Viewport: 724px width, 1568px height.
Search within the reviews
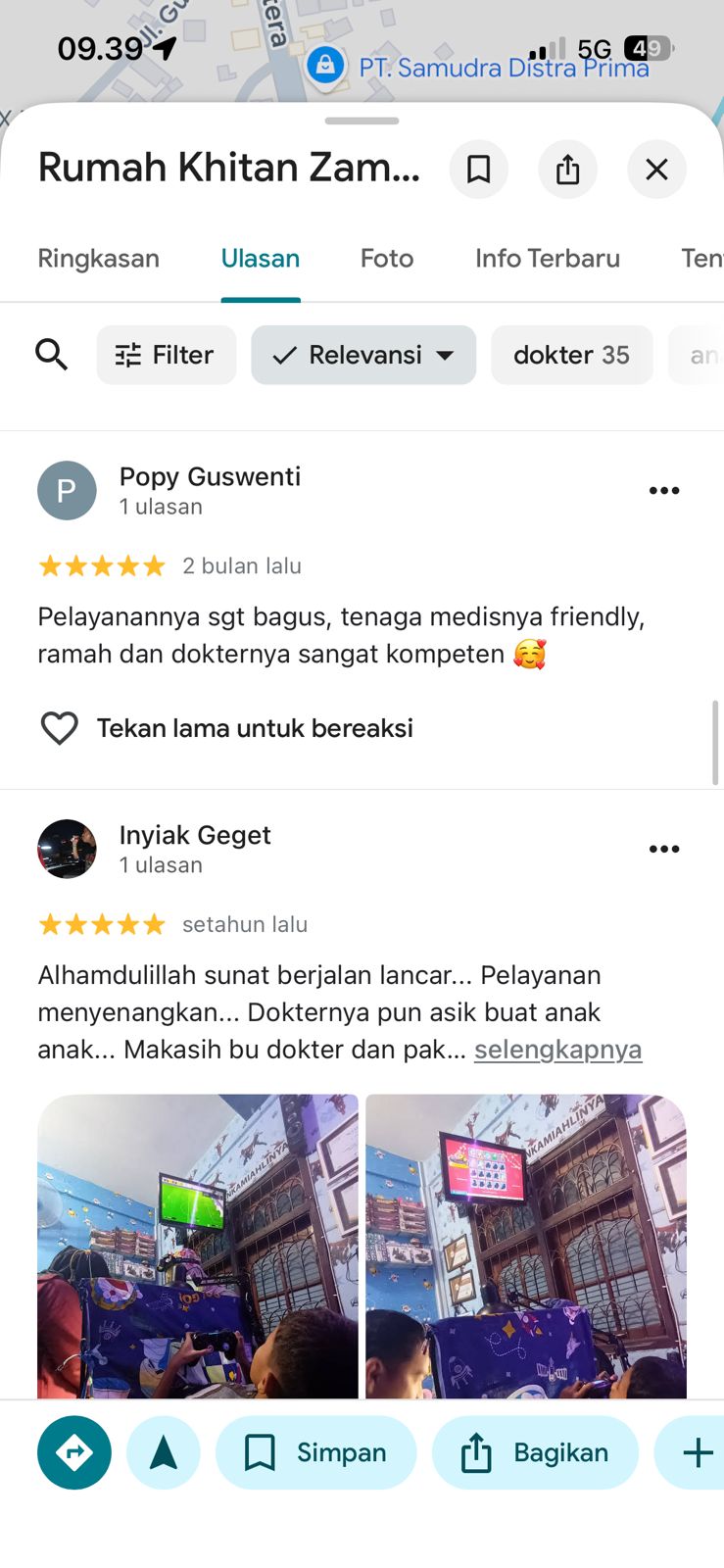tap(52, 355)
